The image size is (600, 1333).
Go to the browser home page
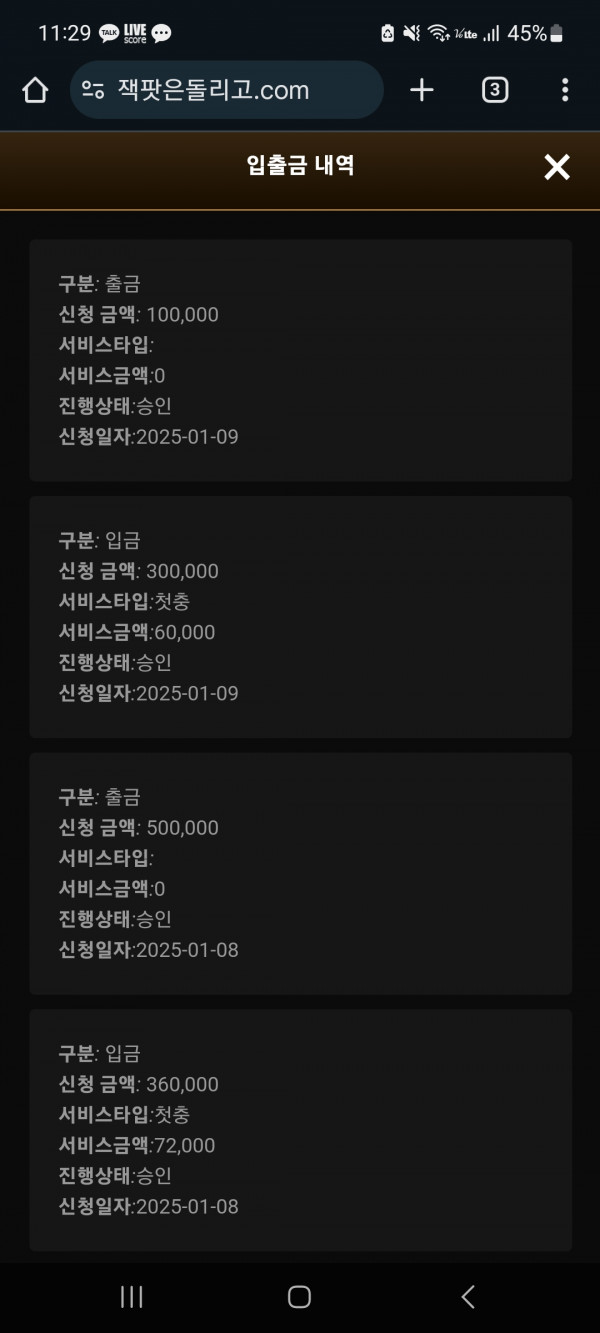click(x=35, y=90)
